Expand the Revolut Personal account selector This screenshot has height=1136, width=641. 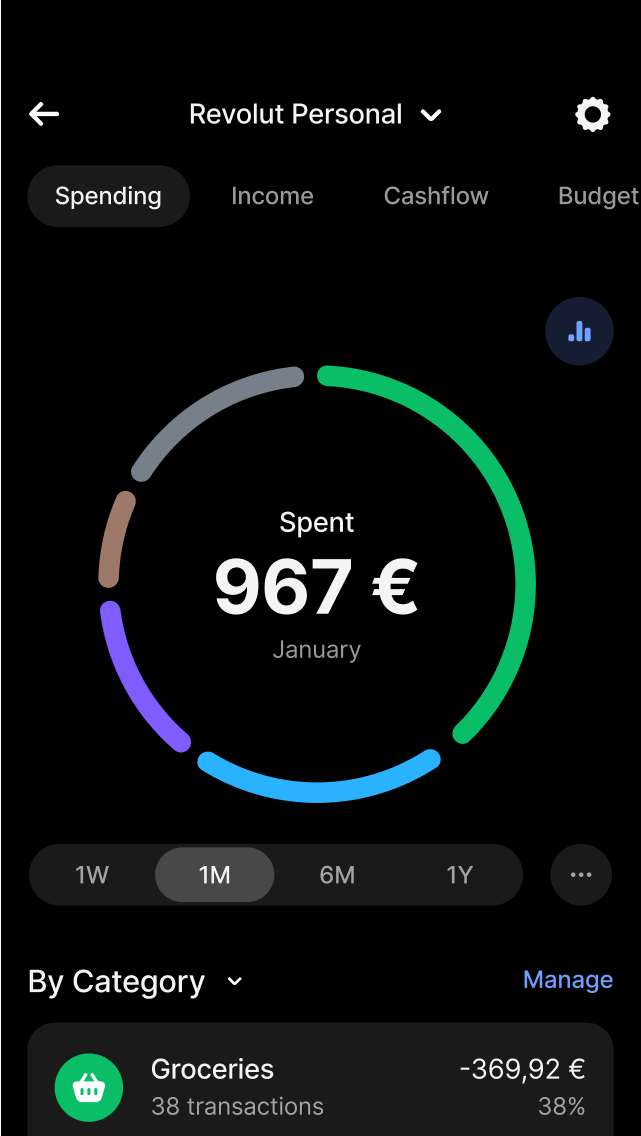pos(315,114)
